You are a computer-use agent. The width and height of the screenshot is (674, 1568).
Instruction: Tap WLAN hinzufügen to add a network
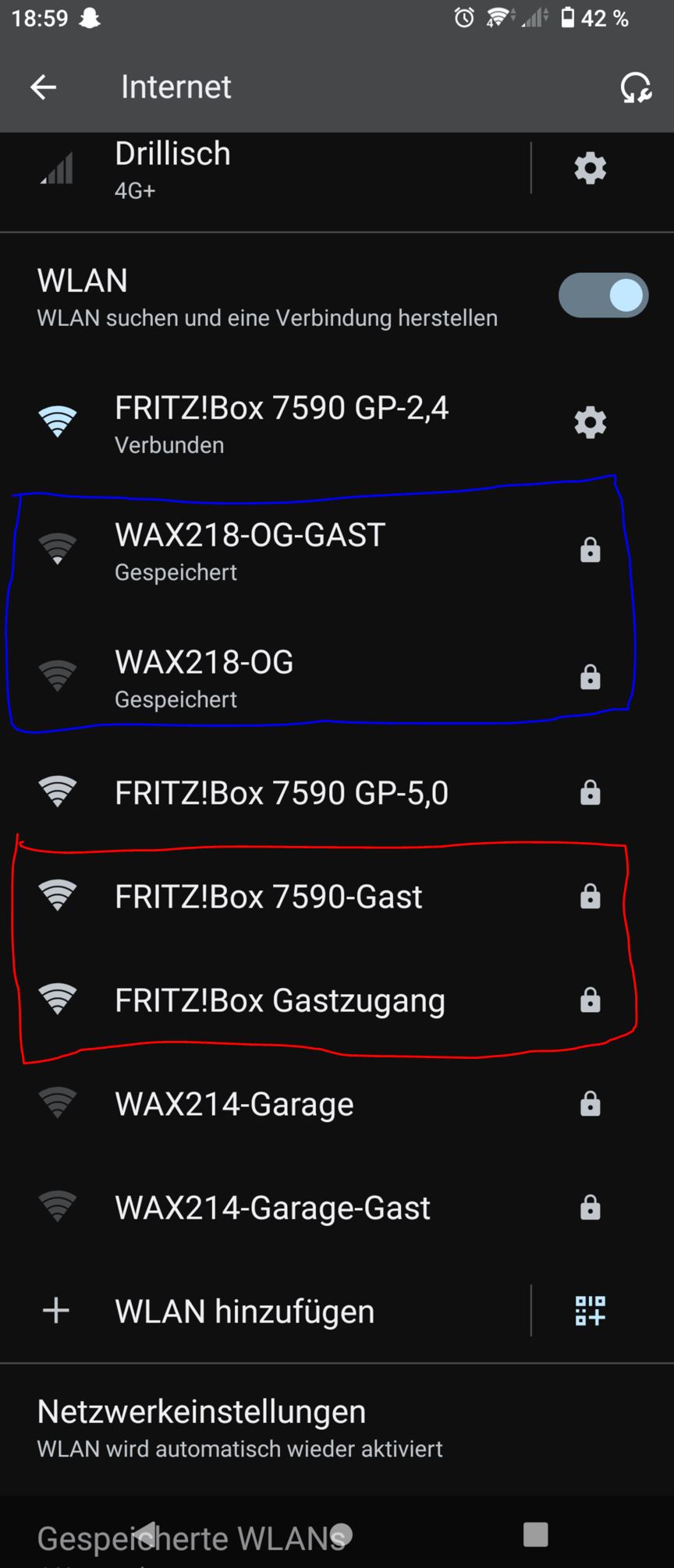(x=244, y=1311)
